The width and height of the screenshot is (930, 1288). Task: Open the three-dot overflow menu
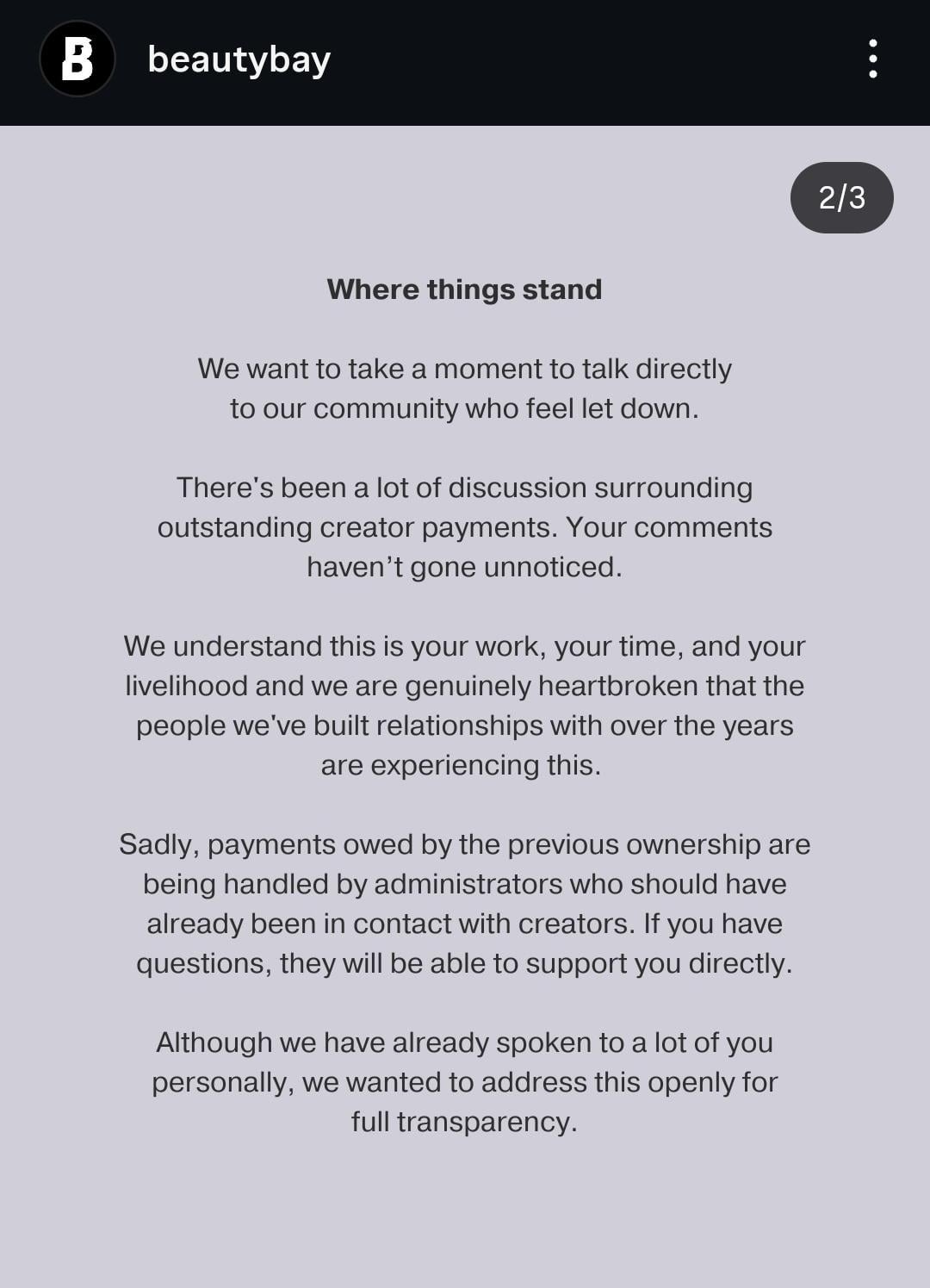click(873, 59)
